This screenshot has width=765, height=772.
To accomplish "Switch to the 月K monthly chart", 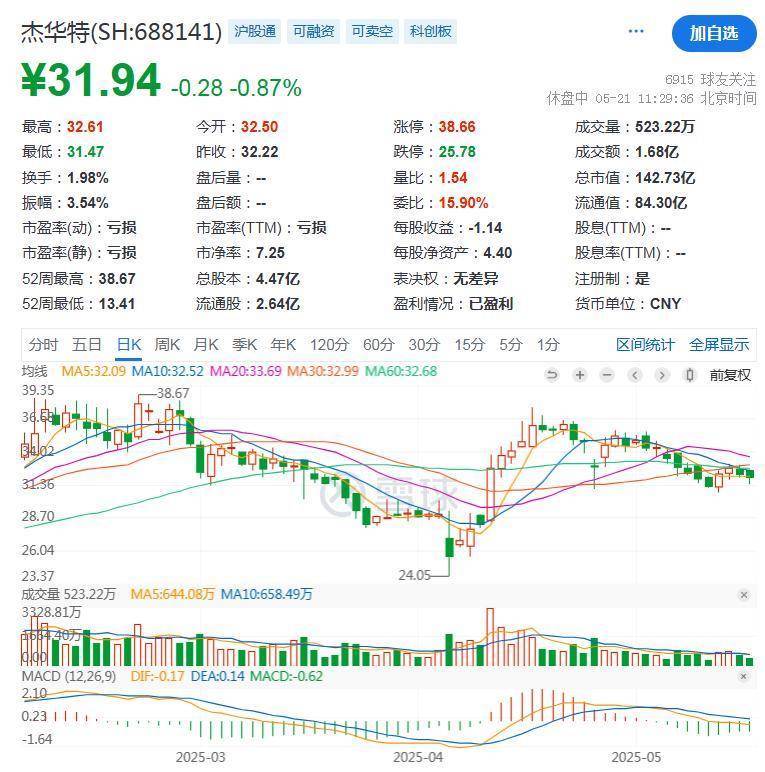I will (x=205, y=345).
